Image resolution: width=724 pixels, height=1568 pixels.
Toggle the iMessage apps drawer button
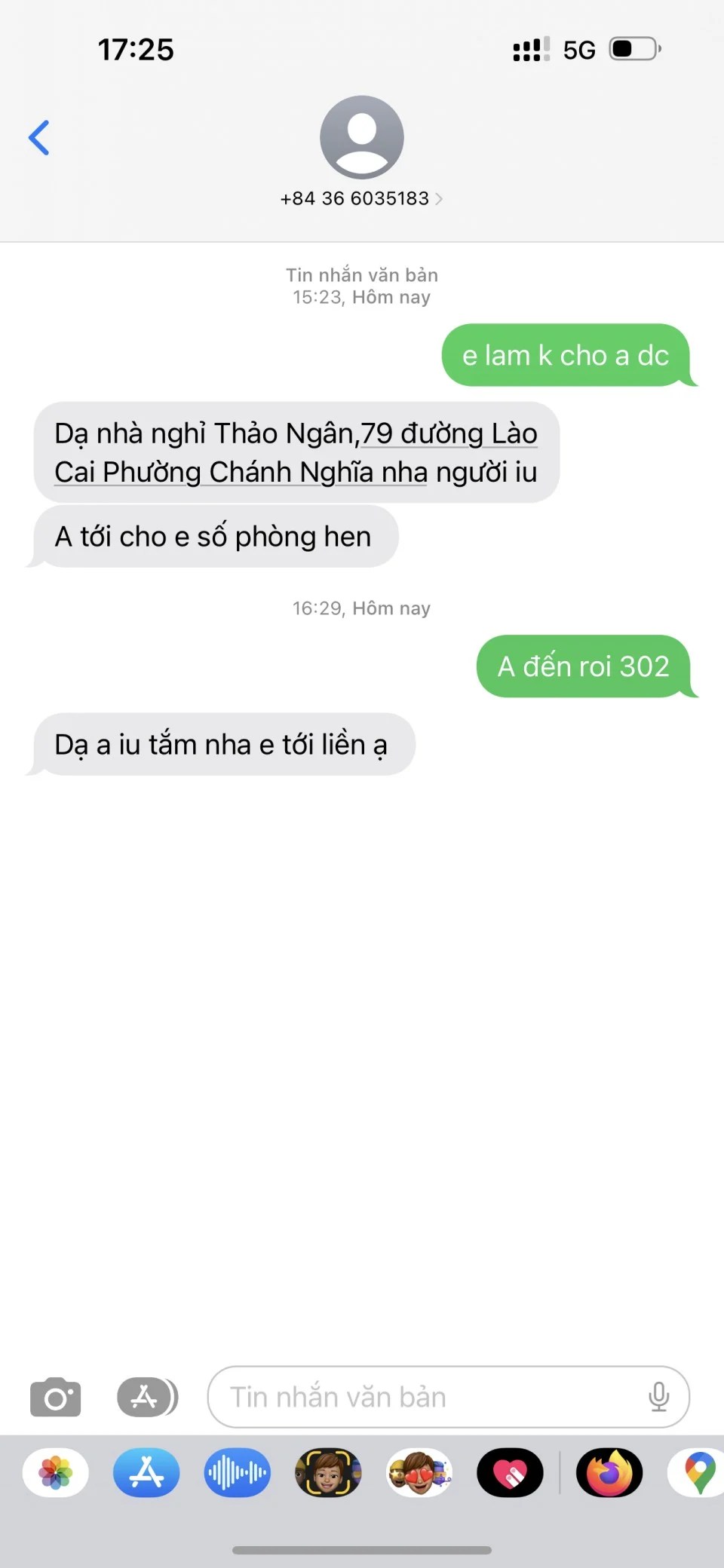[x=147, y=1398]
